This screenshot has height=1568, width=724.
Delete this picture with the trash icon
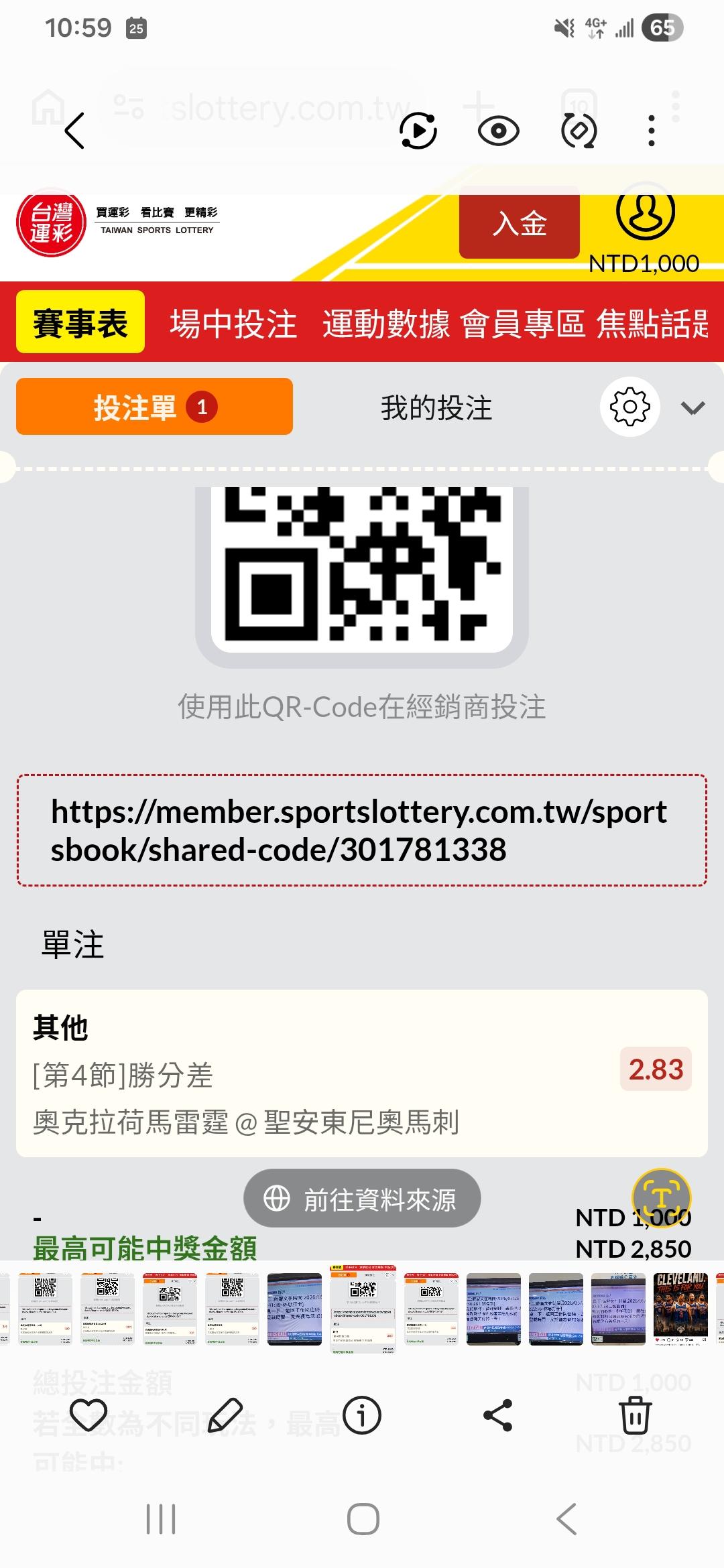[635, 1415]
